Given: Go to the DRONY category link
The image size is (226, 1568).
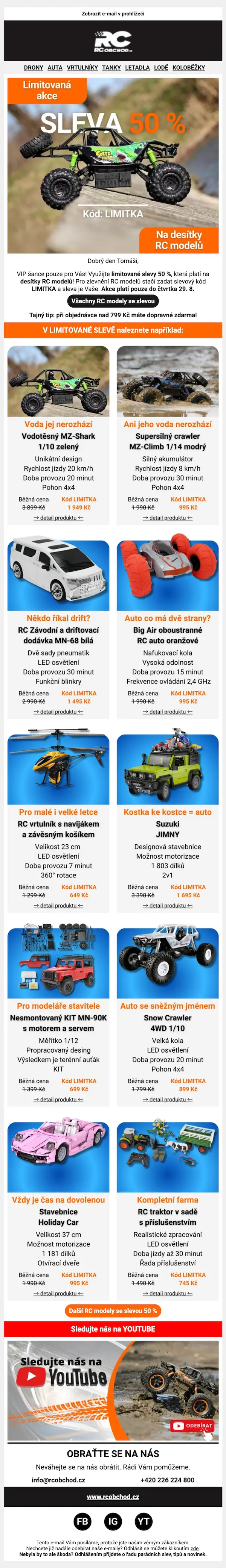Looking at the screenshot, I should pyautogui.click(x=34, y=68).
